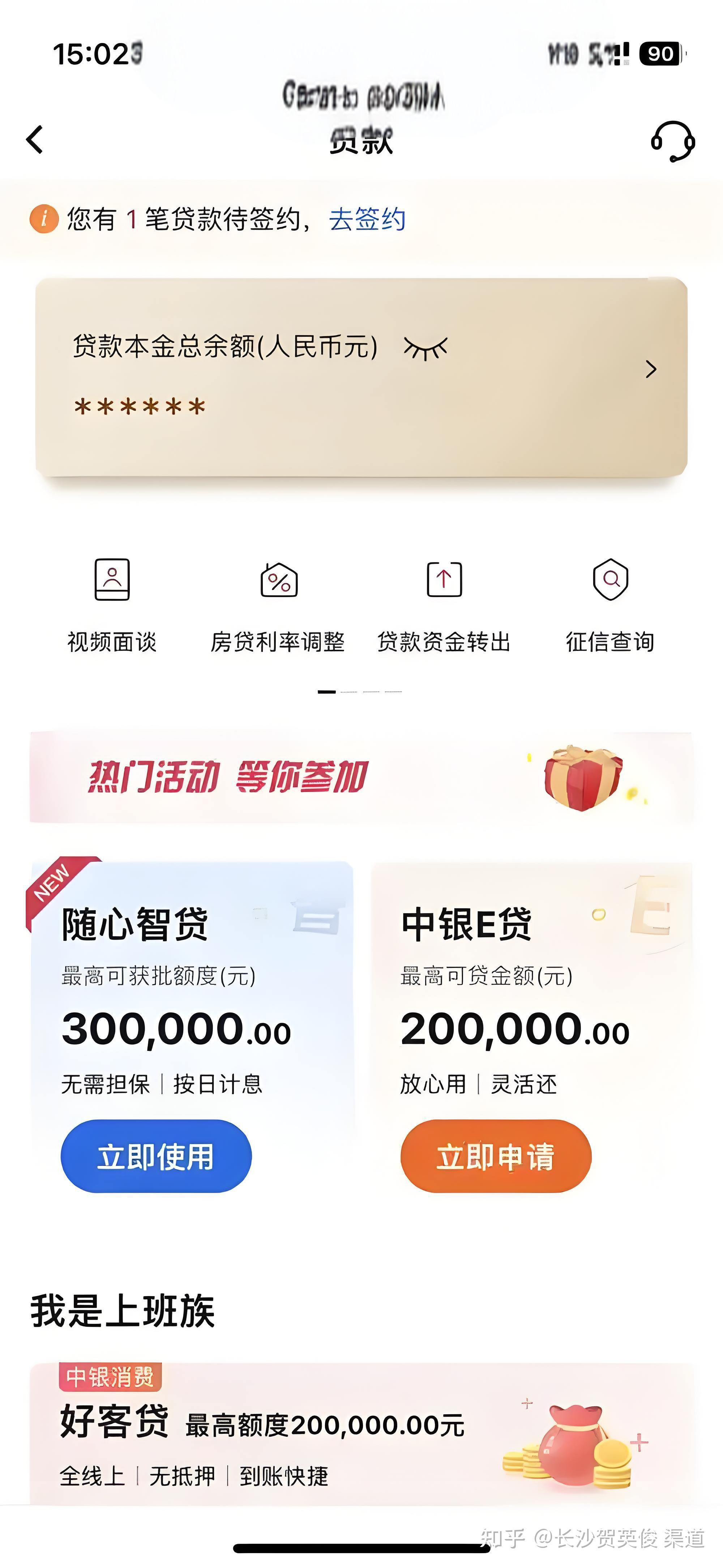The width and height of the screenshot is (723, 1568).
Task: Open 去签约 to sign the pending loan
Action: [x=368, y=220]
